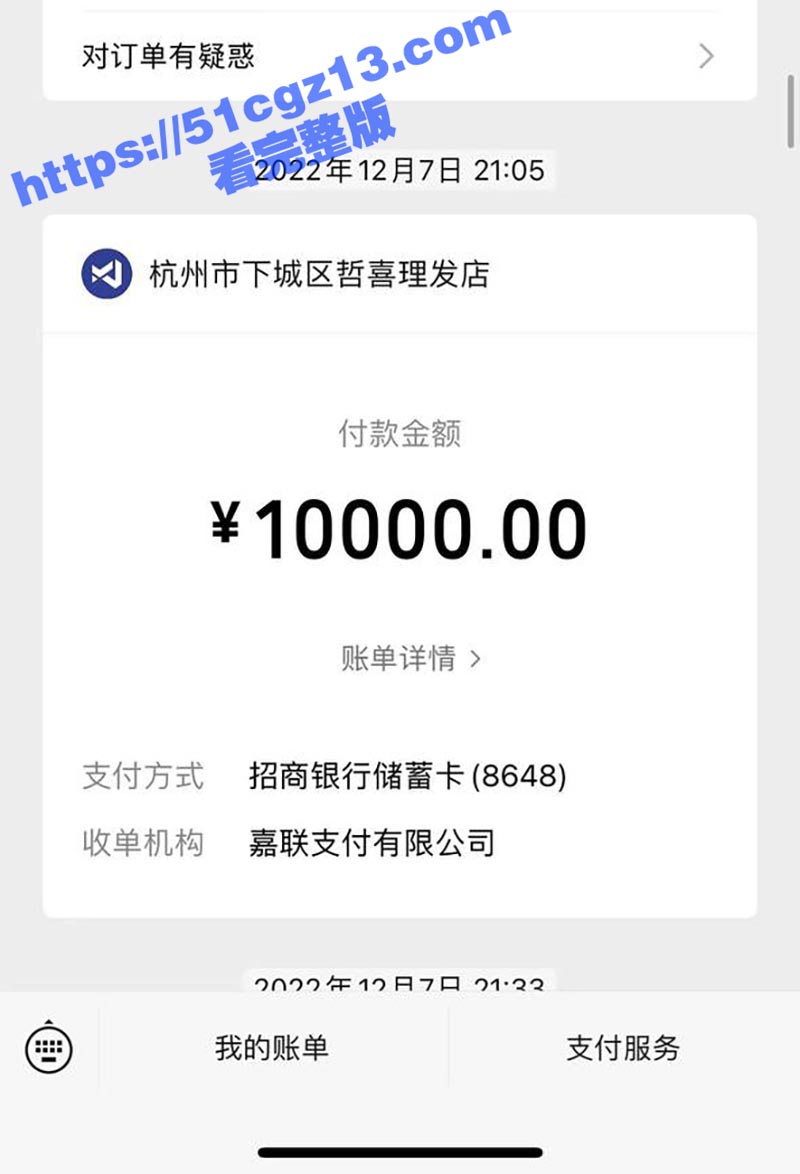Open the 支付服务 menu
Screen dimensions: 800x1174
[623, 1047]
